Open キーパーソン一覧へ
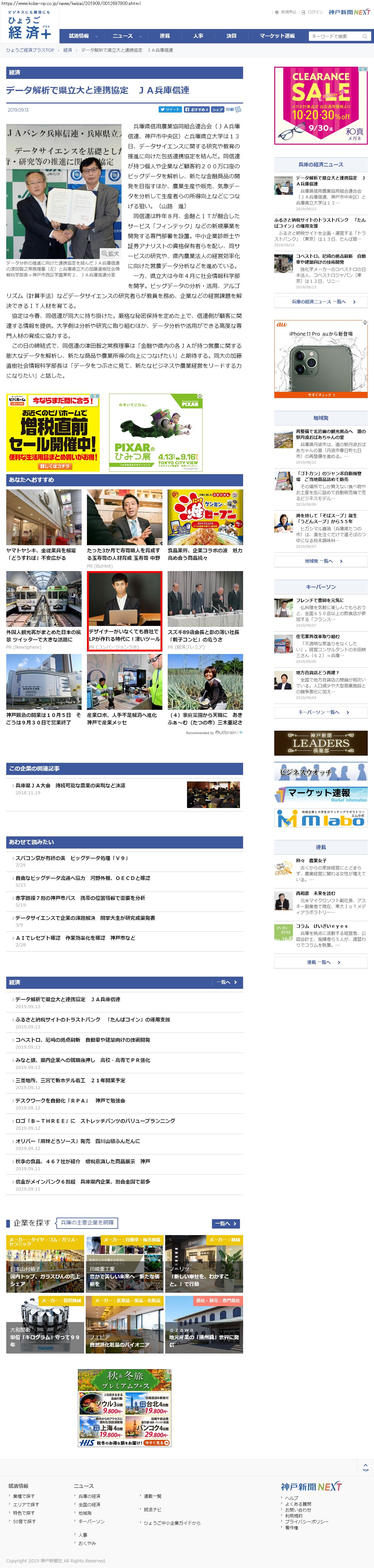Viewport: 374px width, 1568px height. [x=320, y=712]
